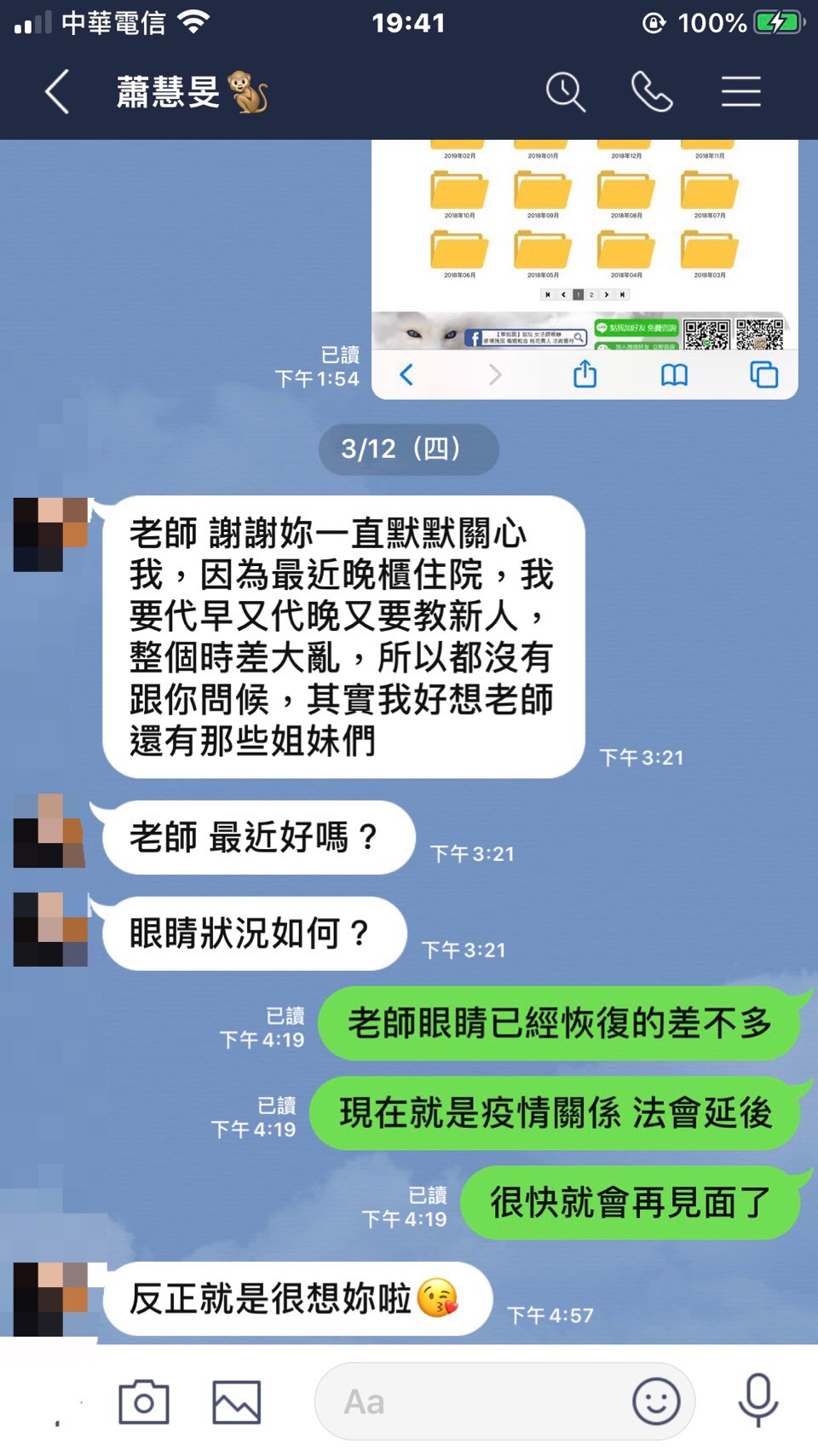The image size is (818, 1456).
Task: Start a voice call with 蕭慧旻
Action: point(652,92)
